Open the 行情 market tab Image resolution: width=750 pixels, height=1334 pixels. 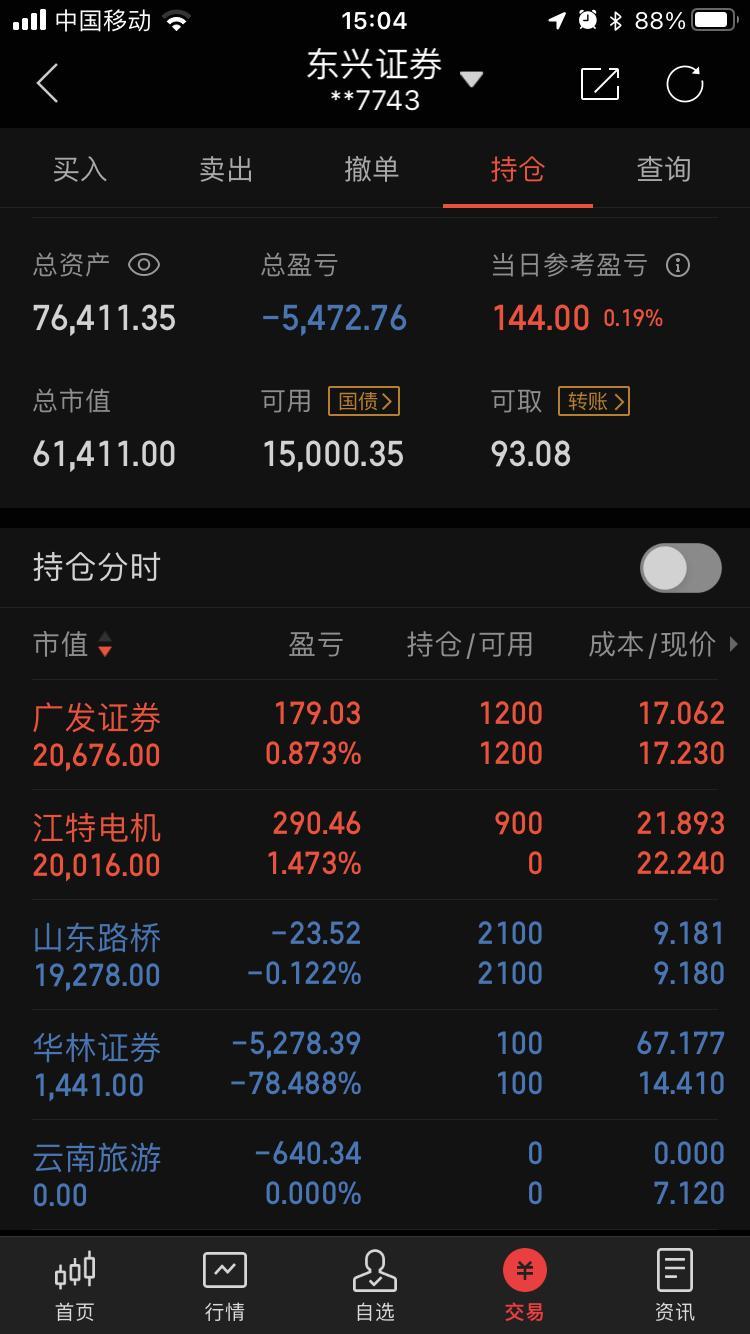225,1285
